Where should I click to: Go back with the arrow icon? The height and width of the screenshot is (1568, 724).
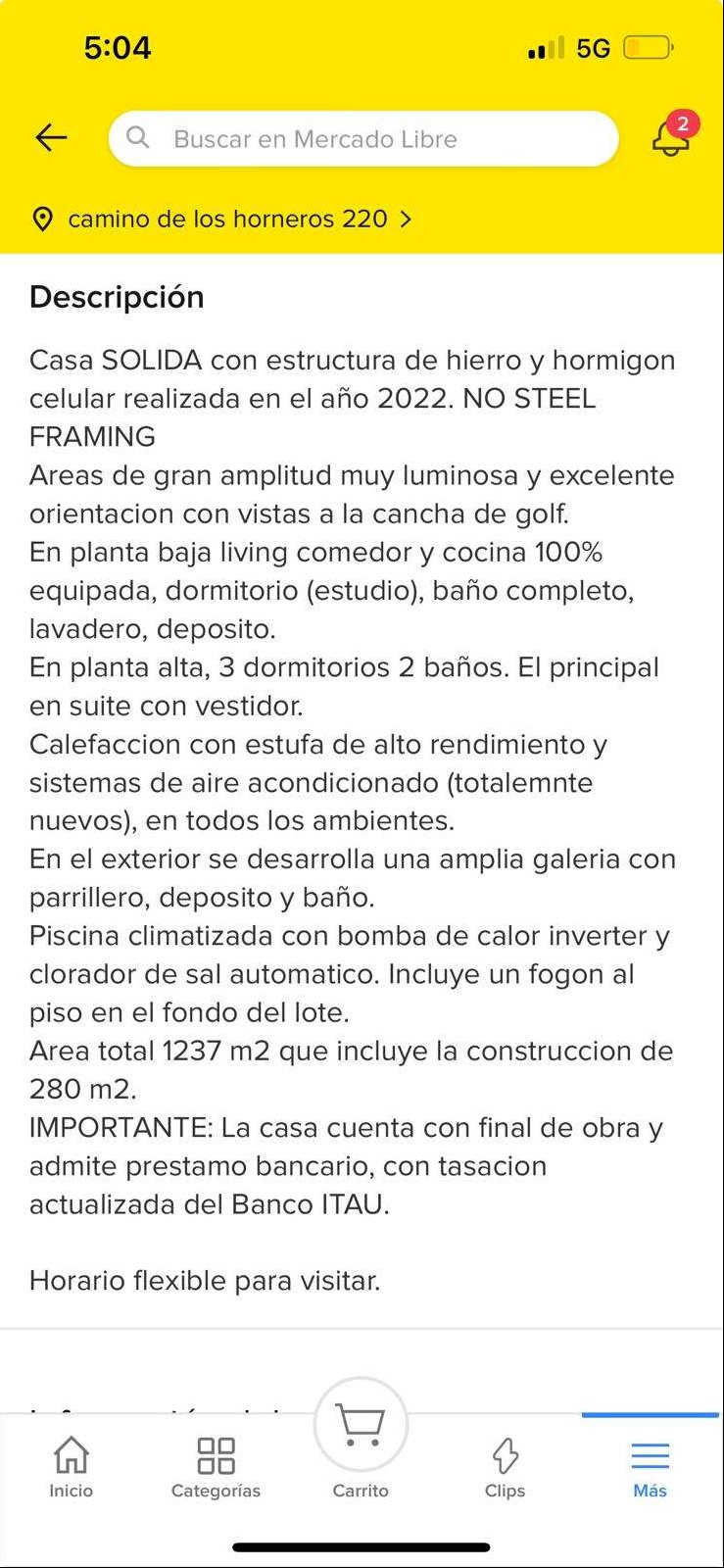coord(51,138)
